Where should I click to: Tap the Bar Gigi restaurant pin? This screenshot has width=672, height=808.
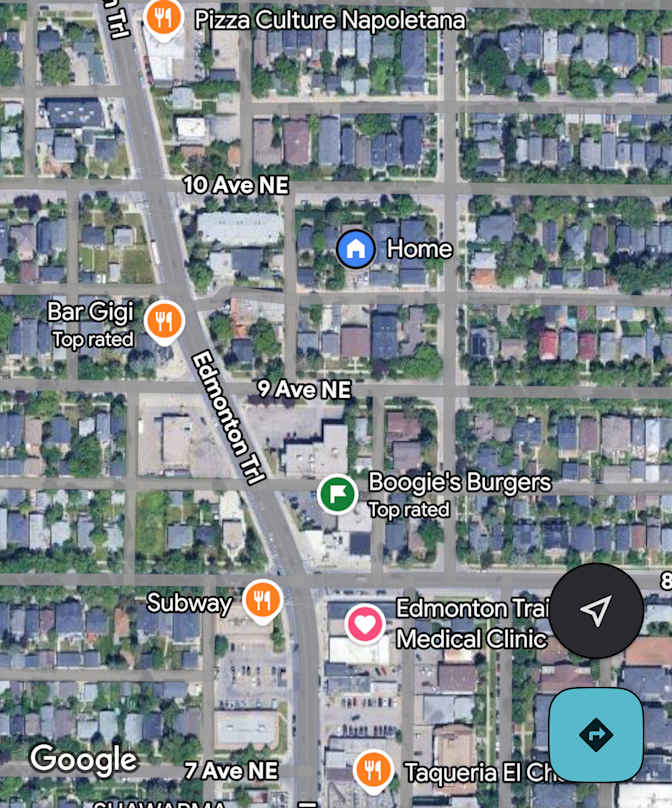pos(163,321)
